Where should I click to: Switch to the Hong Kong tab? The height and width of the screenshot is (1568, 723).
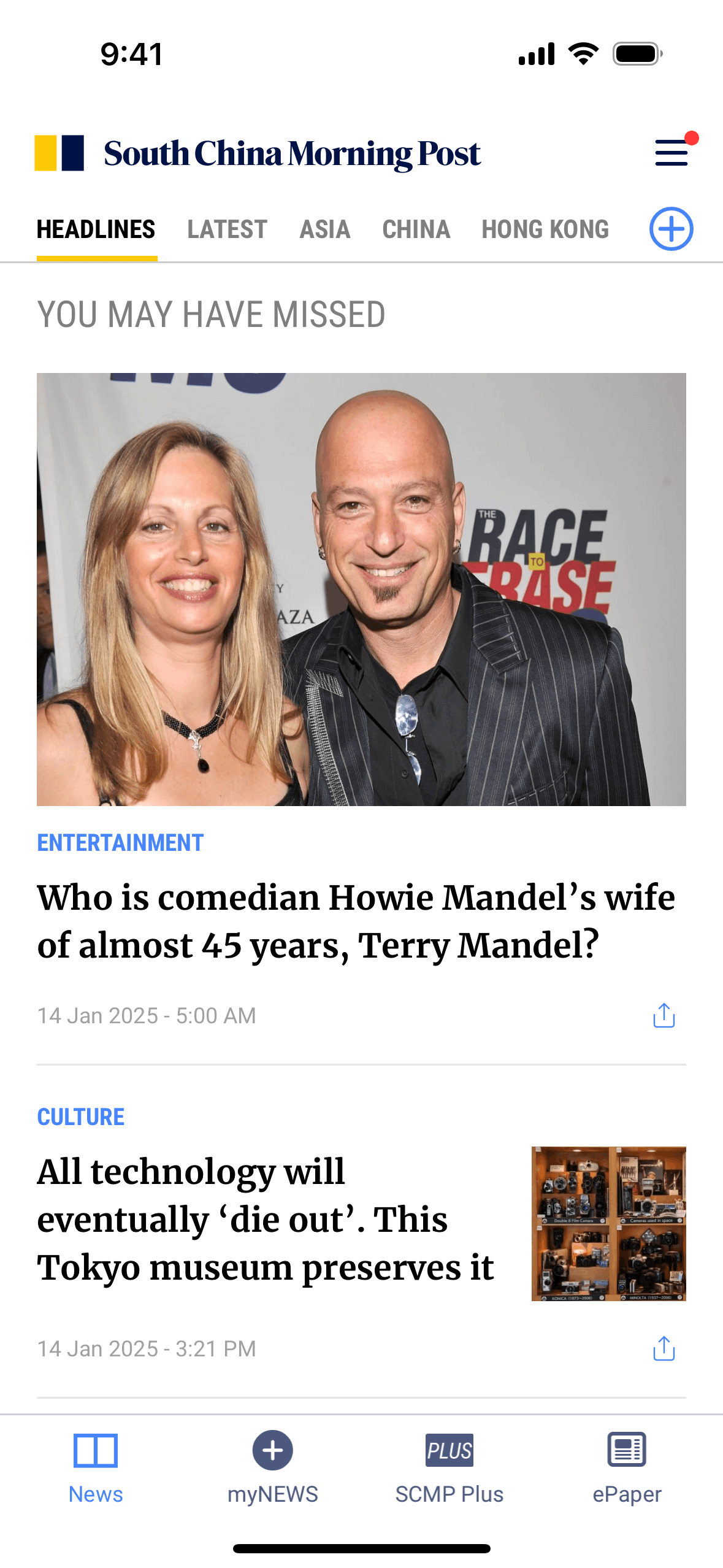coord(545,229)
